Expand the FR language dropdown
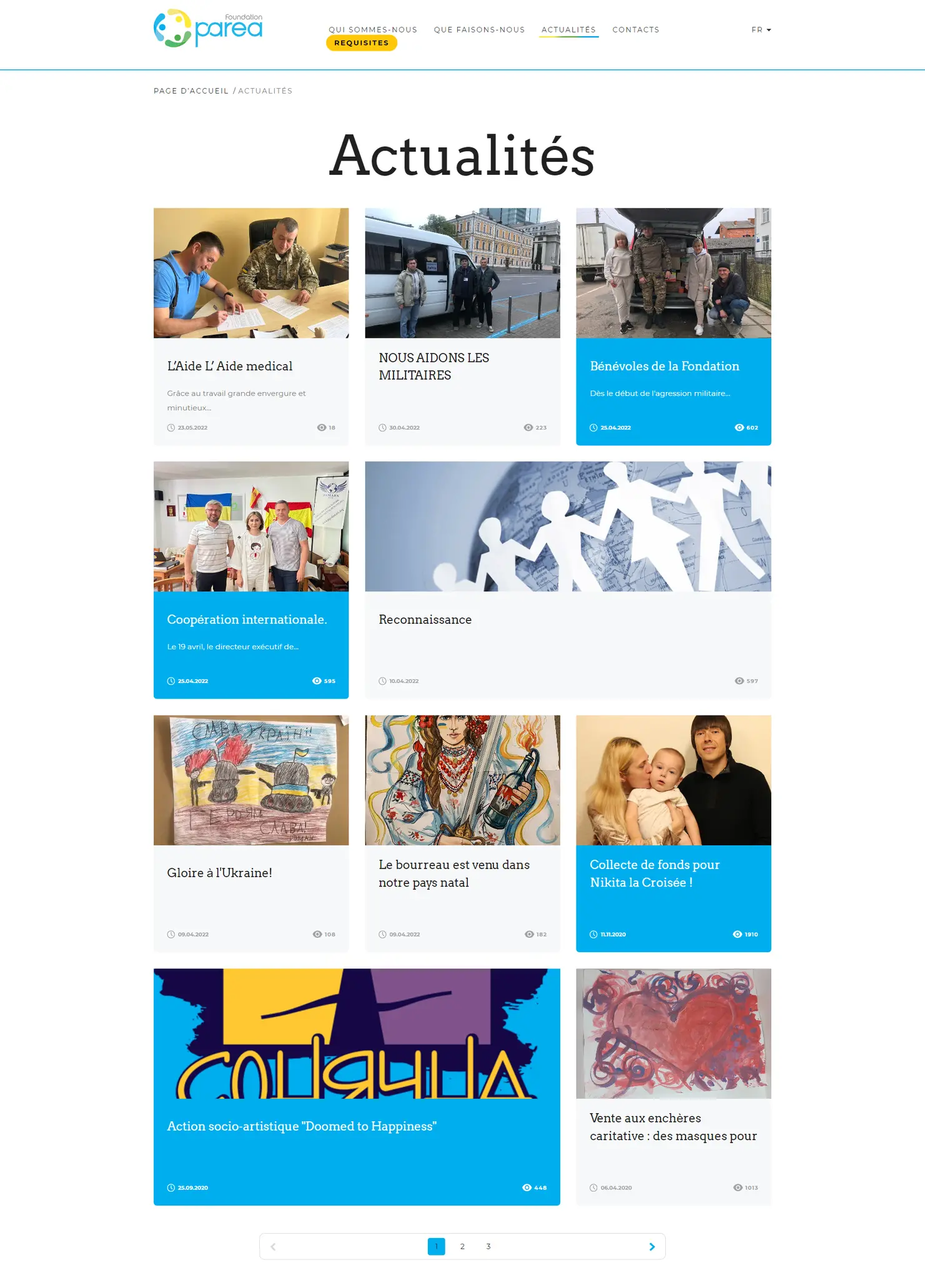 coord(761,30)
